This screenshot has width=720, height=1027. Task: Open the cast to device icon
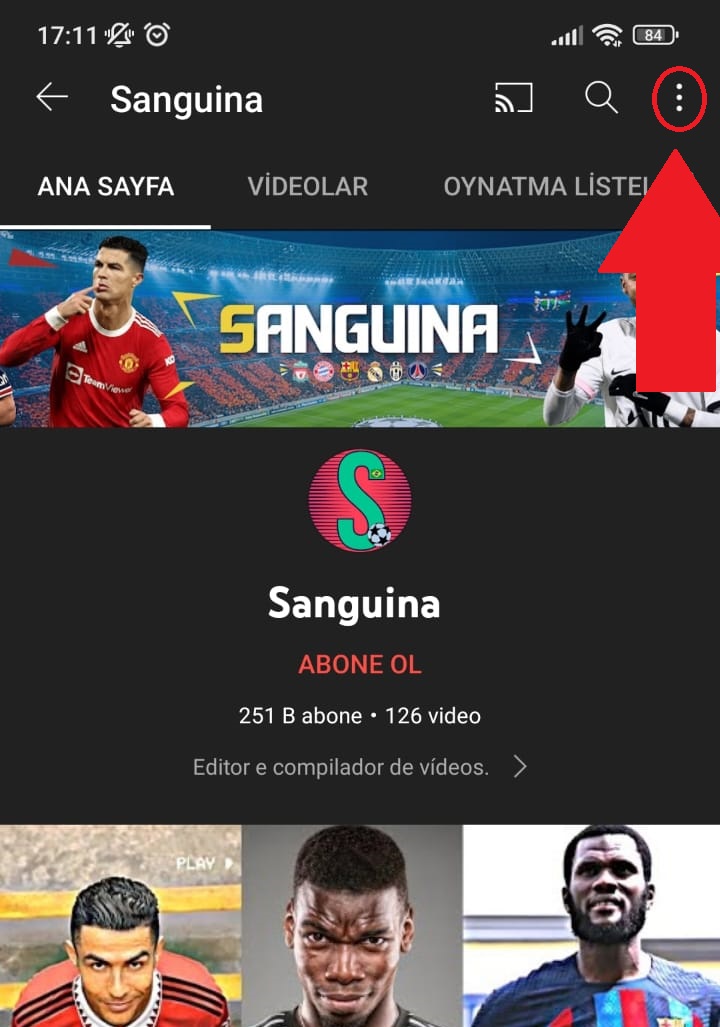(x=513, y=98)
